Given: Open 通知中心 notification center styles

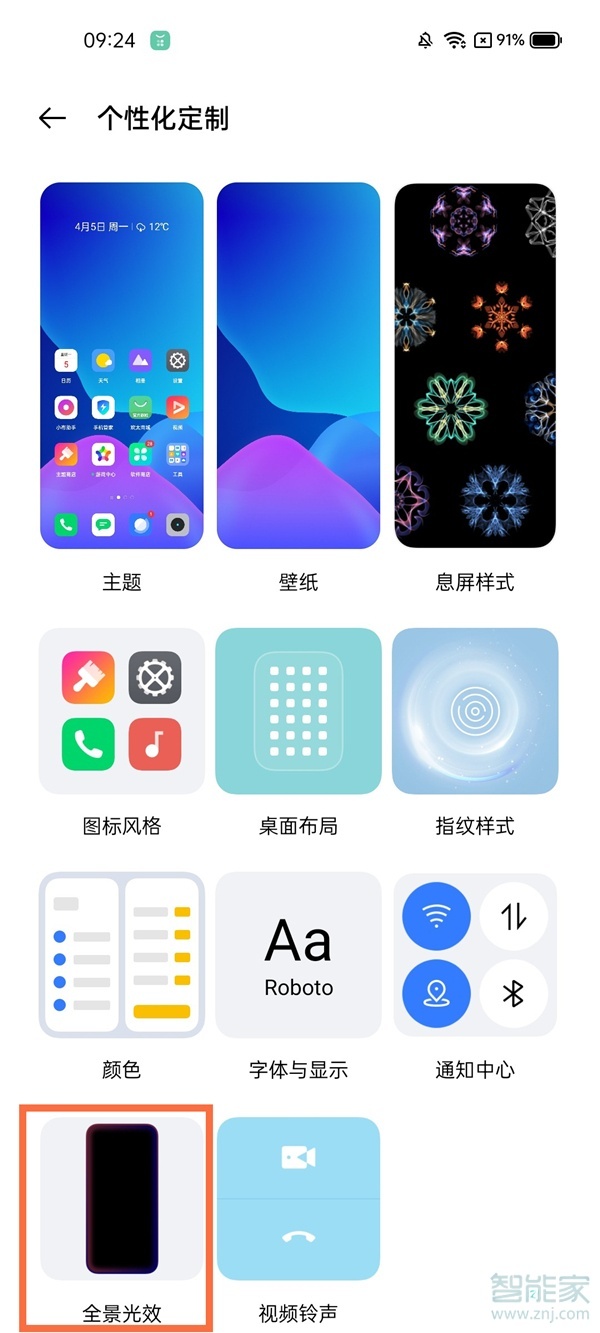Looking at the screenshot, I should click(x=475, y=955).
